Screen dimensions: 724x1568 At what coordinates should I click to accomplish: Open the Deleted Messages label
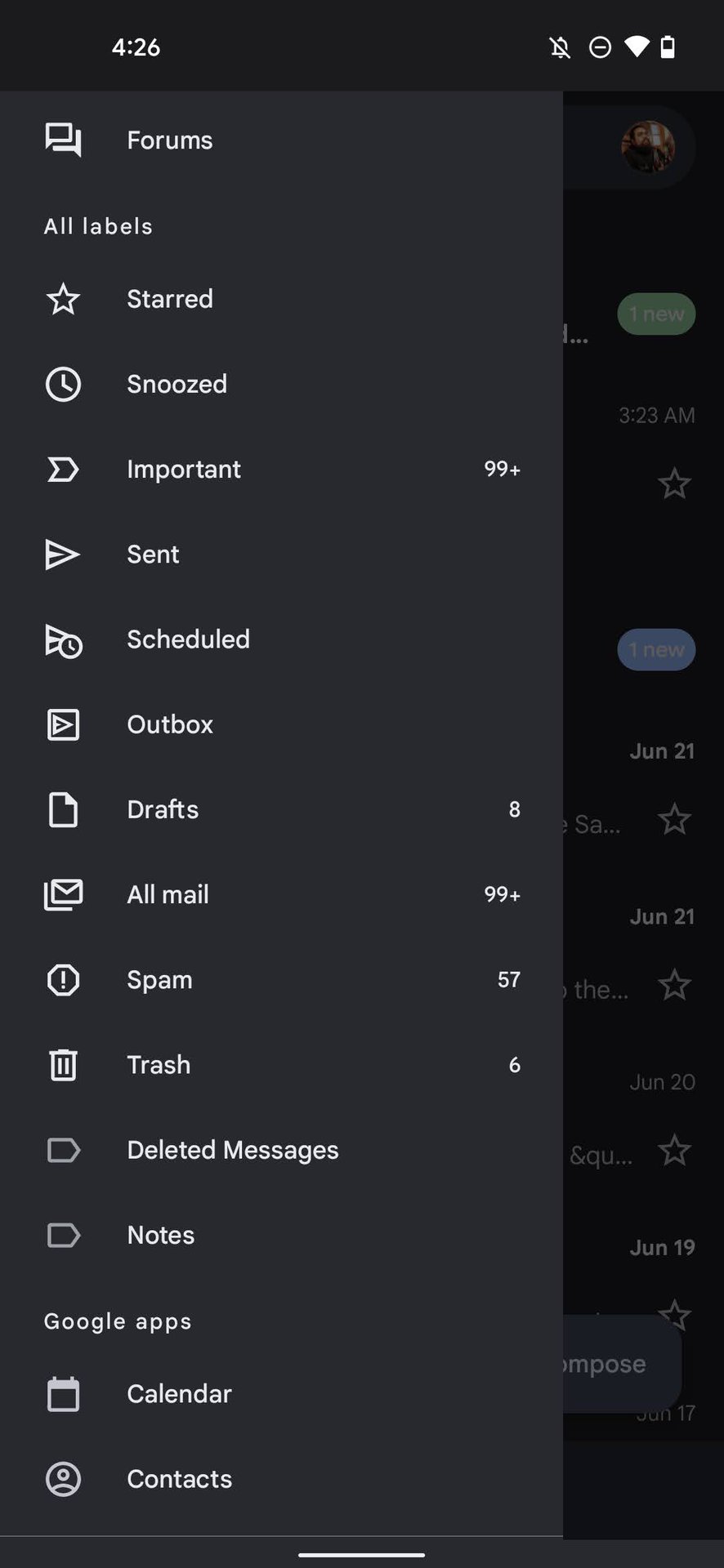tap(232, 1150)
